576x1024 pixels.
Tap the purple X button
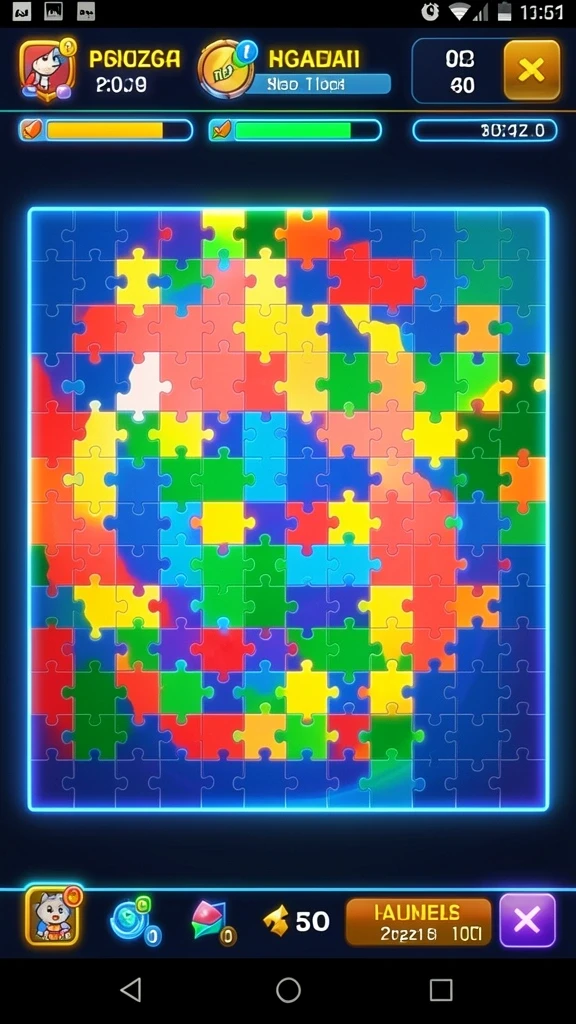click(527, 921)
